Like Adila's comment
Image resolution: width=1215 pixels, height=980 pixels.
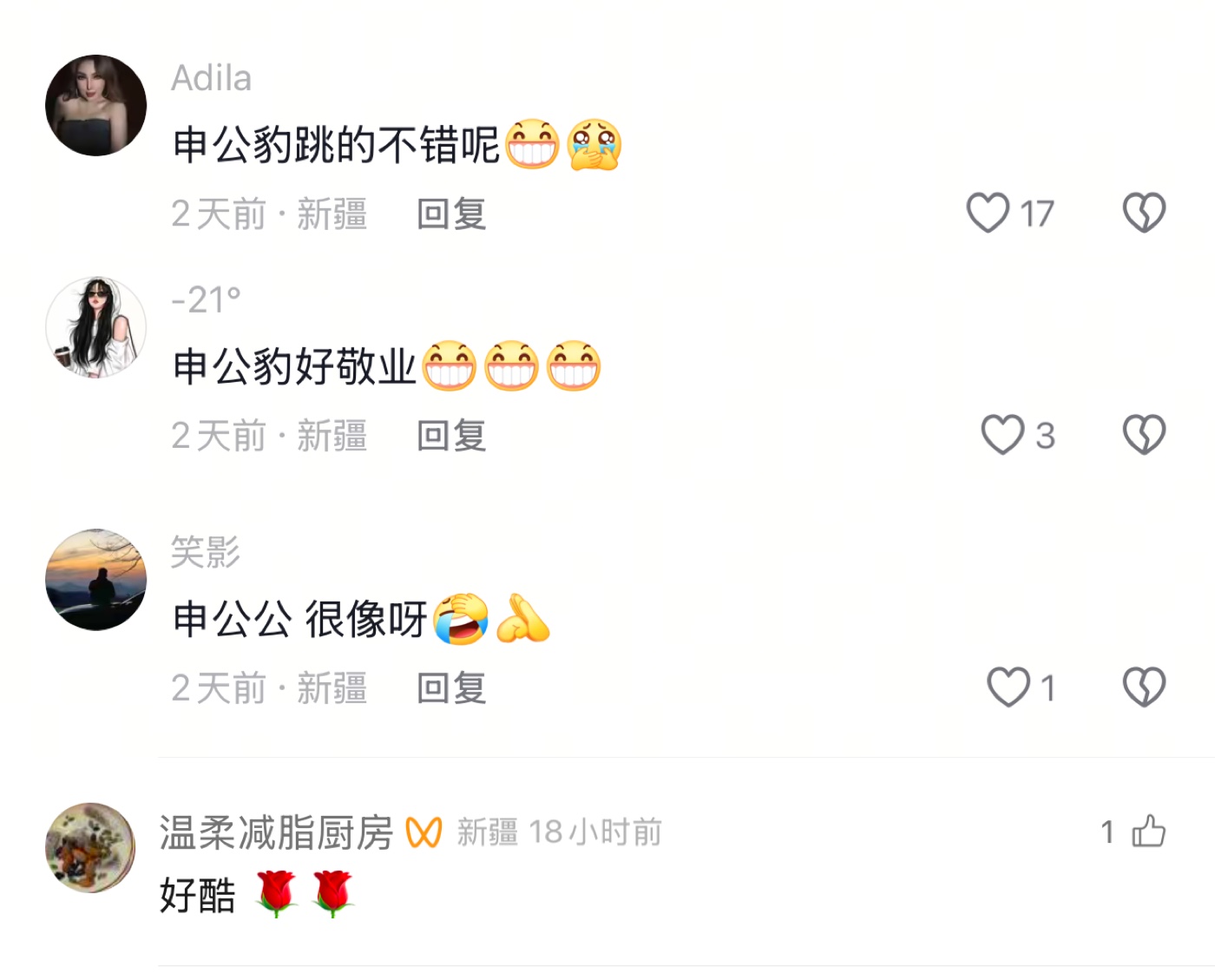[x=988, y=214]
